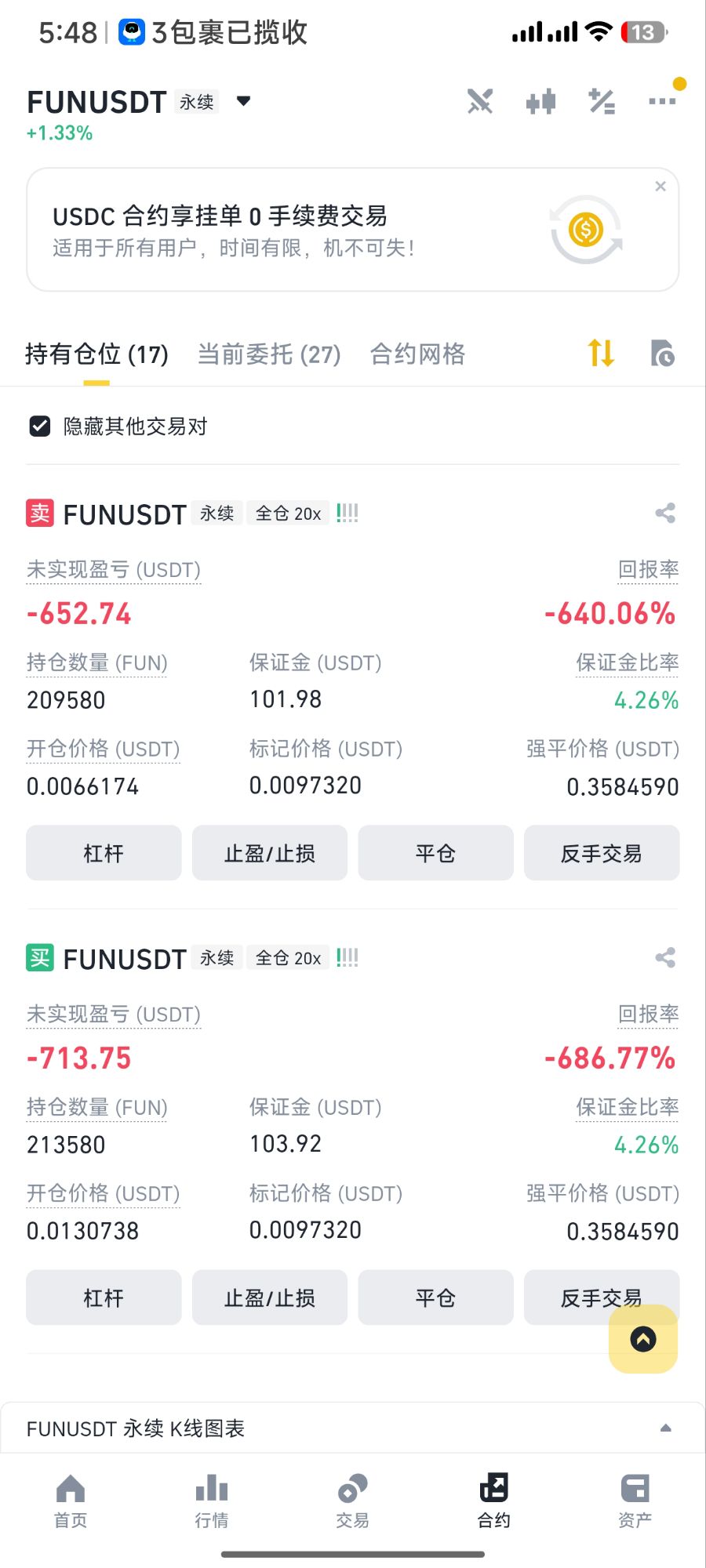The height and width of the screenshot is (1568, 706).
Task: Tap 反手交易 on the sell FUNUSDT position
Action: coord(602,853)
